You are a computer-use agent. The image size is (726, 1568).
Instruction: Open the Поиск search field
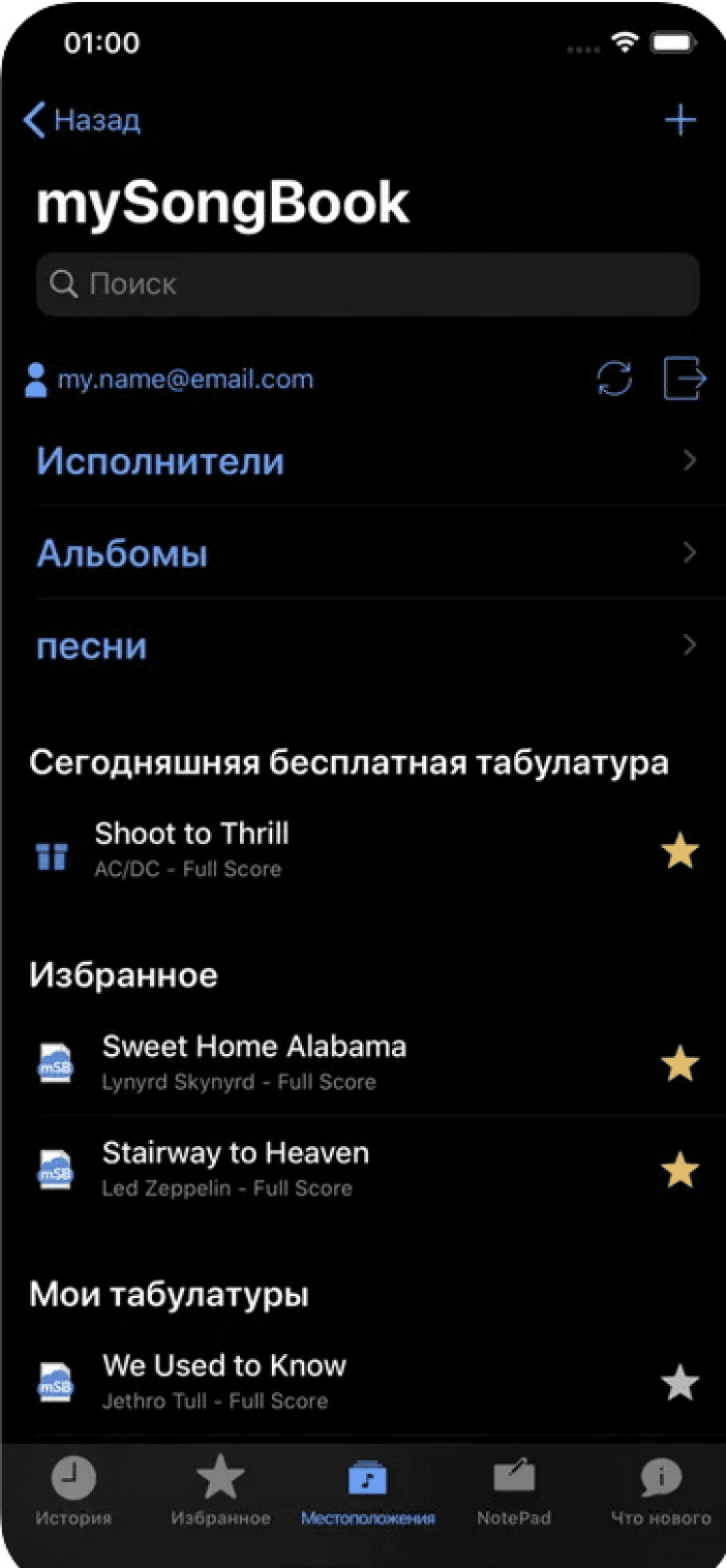coord(368,285)
